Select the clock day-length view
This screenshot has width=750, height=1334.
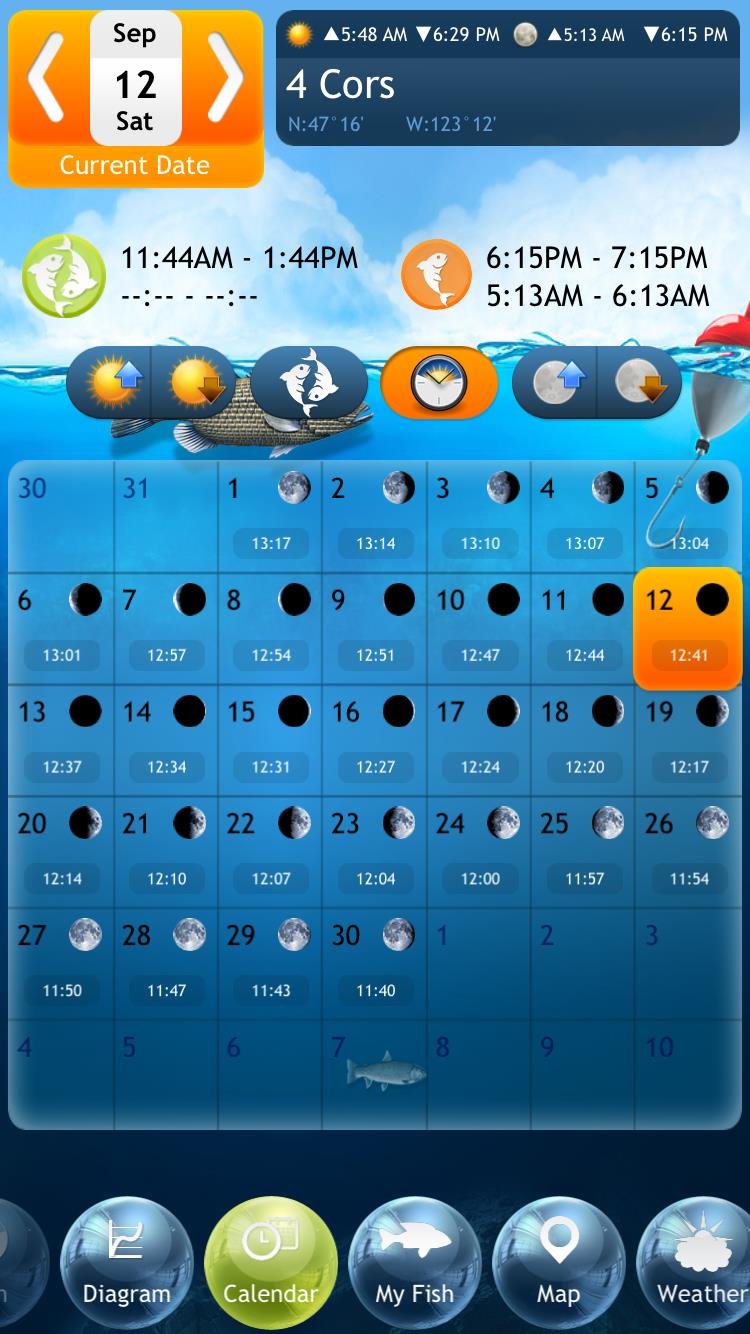click(439, 382)
